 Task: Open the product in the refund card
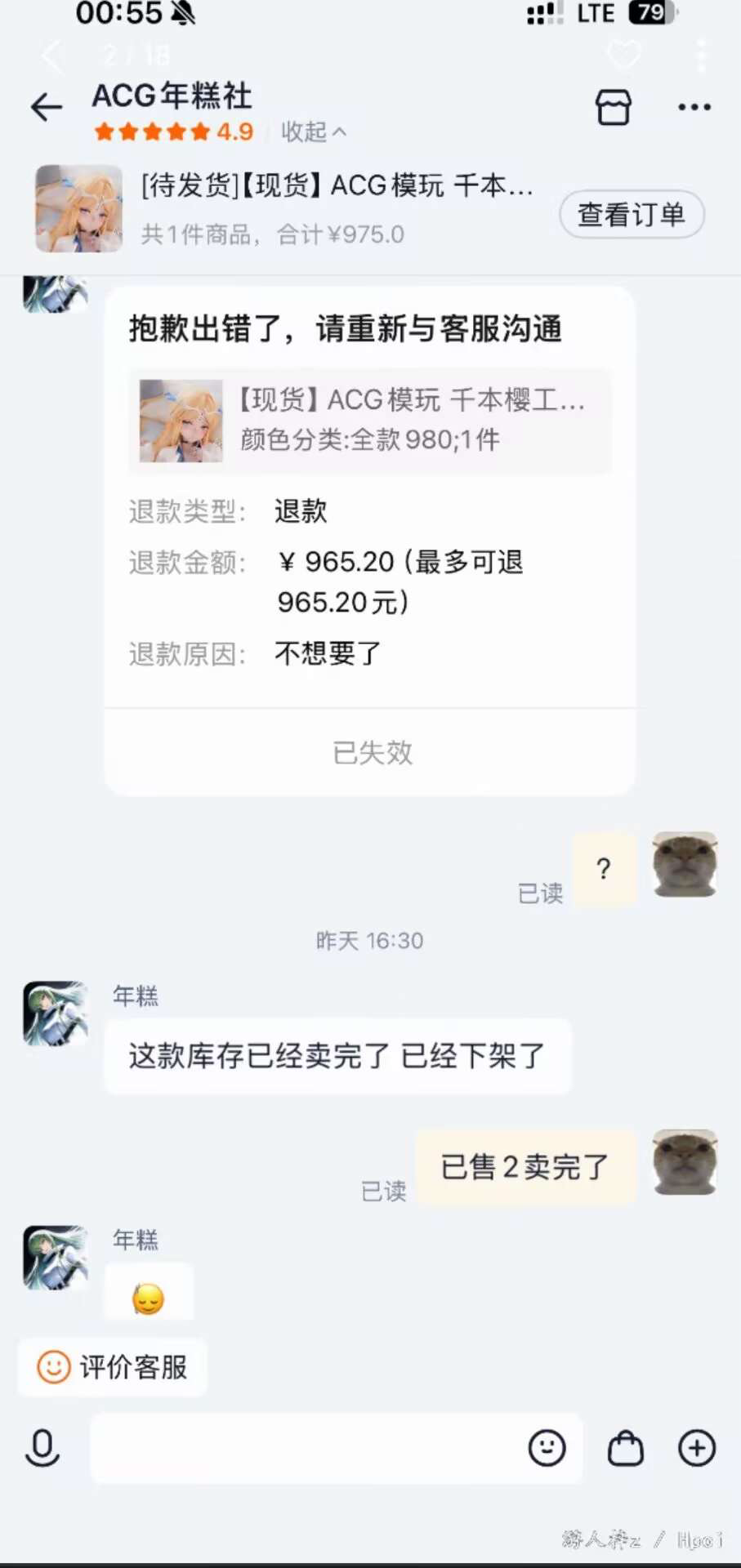(369, 421)
